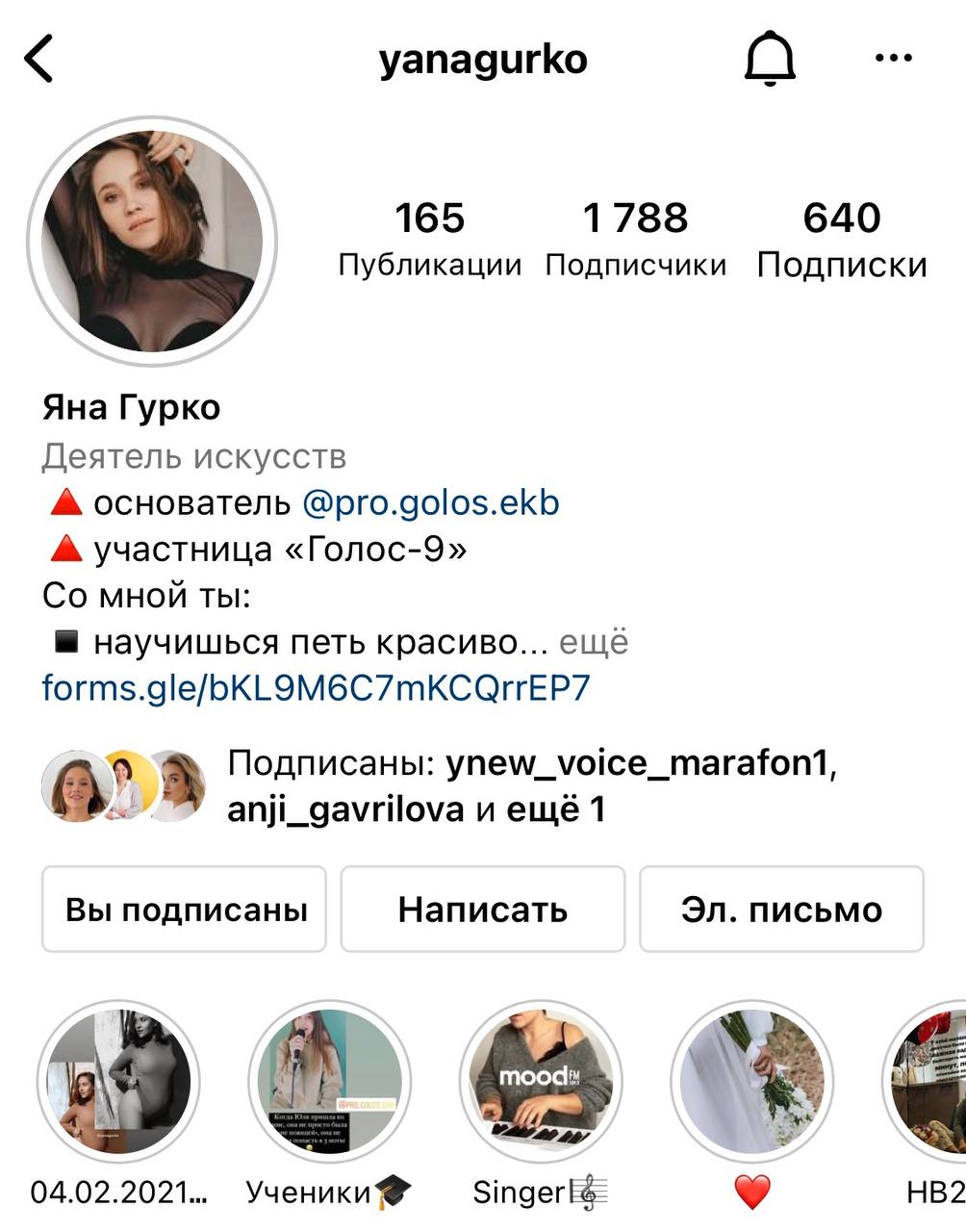The width and height of the screenshot is (966, 1232).
Task: Open the 1 788 Подписчики list
Action: point(635,239)
